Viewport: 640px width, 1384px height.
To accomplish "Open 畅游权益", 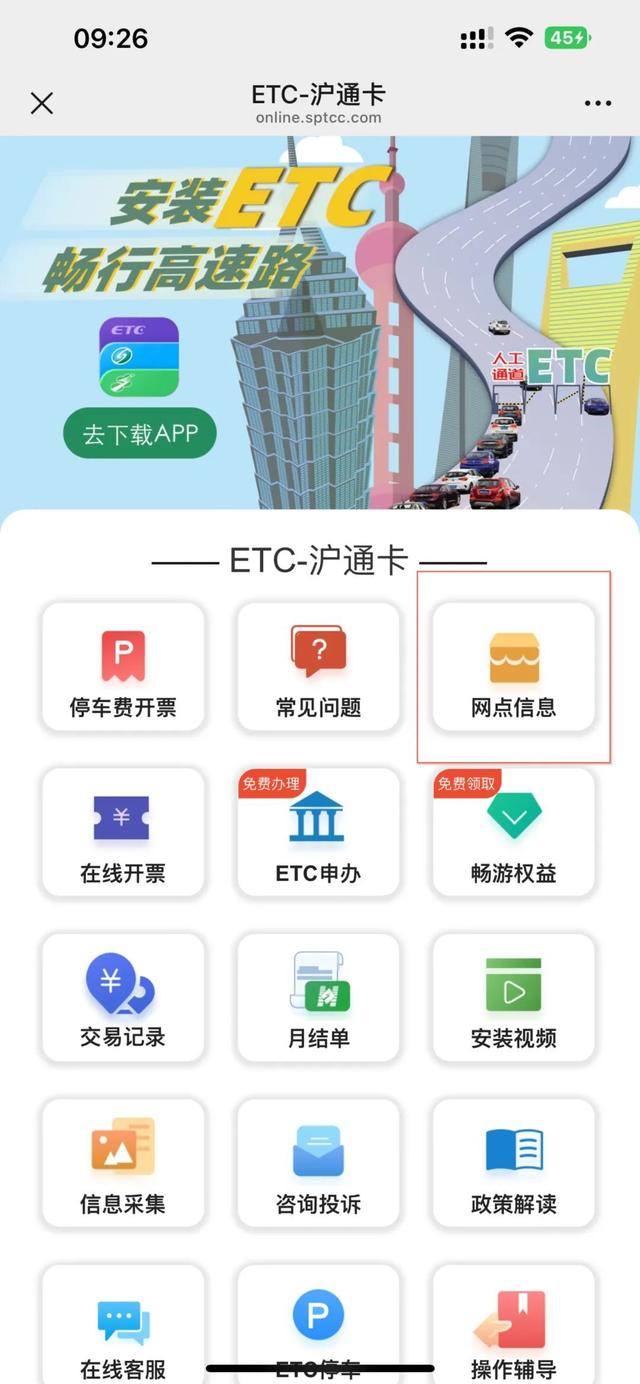I will pos(514,832).
